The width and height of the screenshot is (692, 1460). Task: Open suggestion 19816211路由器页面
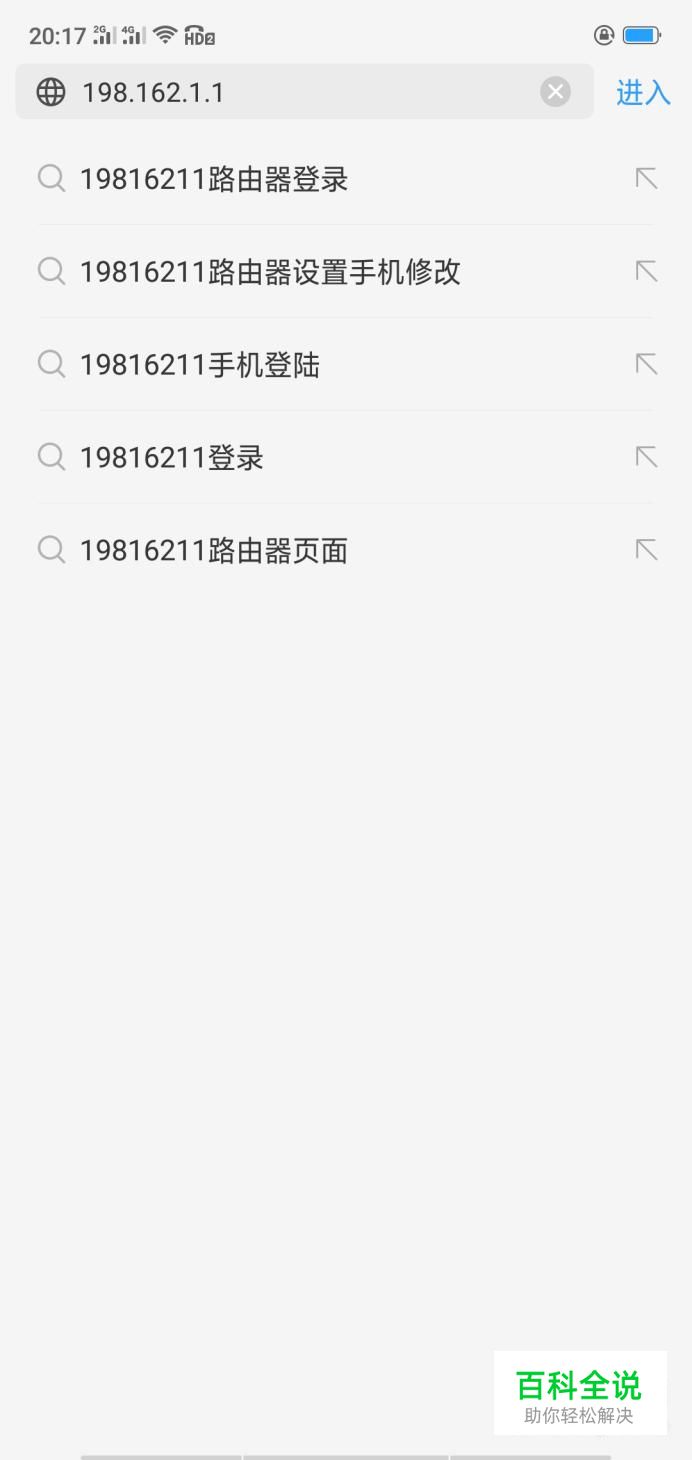[x=214, y=551]
